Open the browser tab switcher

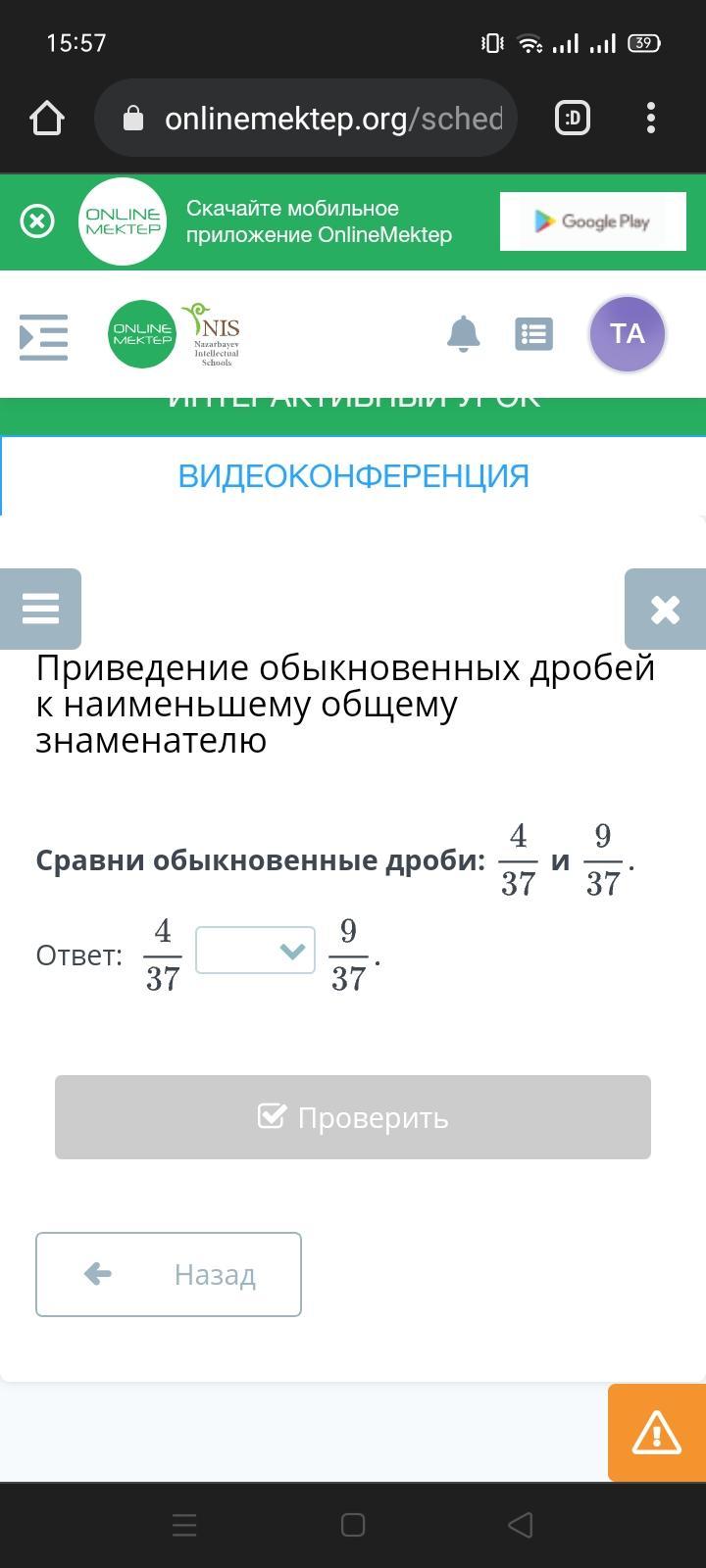coord(573,119)
